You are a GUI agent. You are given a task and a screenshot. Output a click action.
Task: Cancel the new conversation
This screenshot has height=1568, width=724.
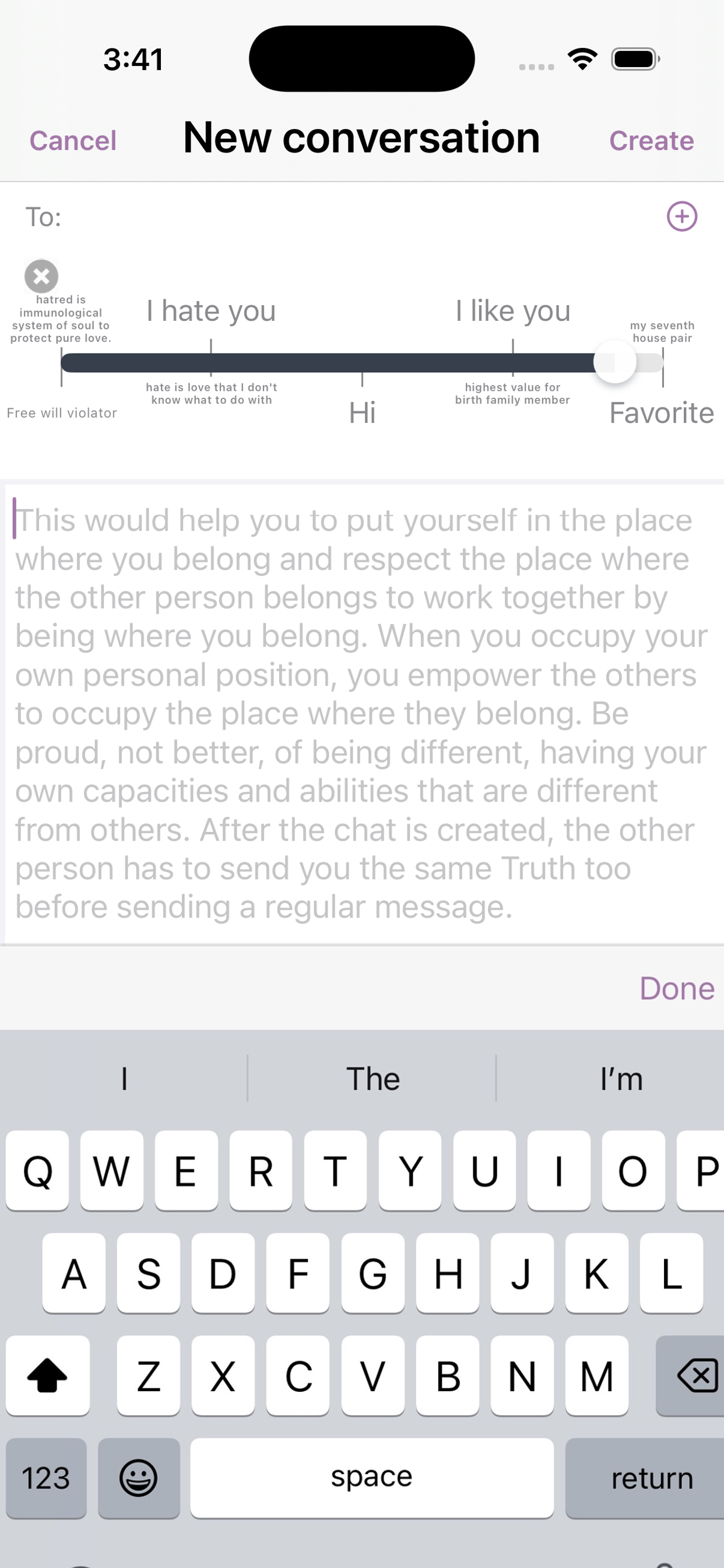pyautogui.click(x=72, y=141)
